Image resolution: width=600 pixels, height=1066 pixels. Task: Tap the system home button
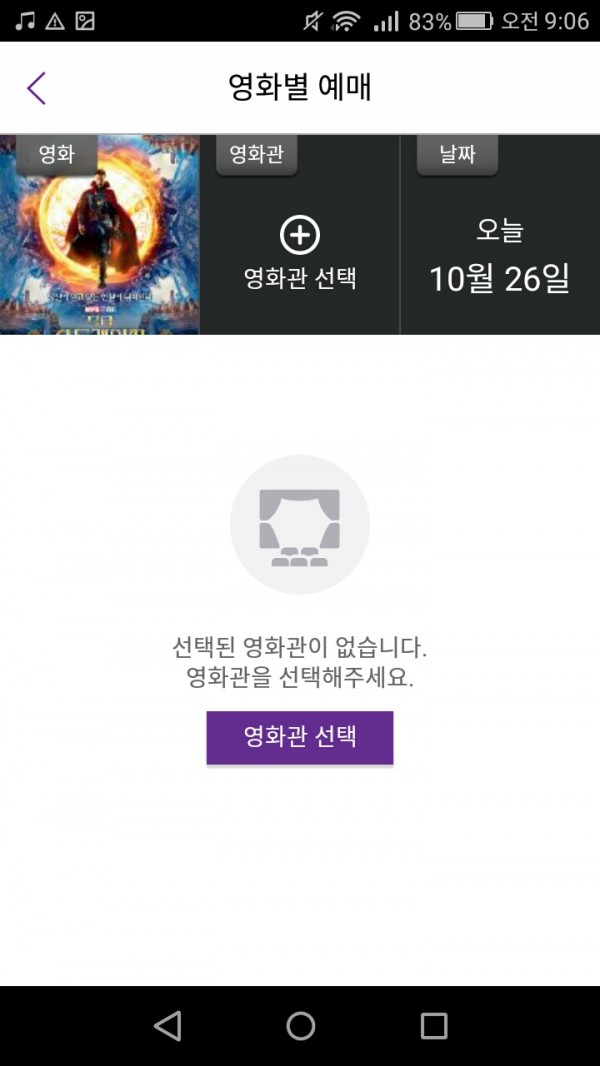[300, 1025]
